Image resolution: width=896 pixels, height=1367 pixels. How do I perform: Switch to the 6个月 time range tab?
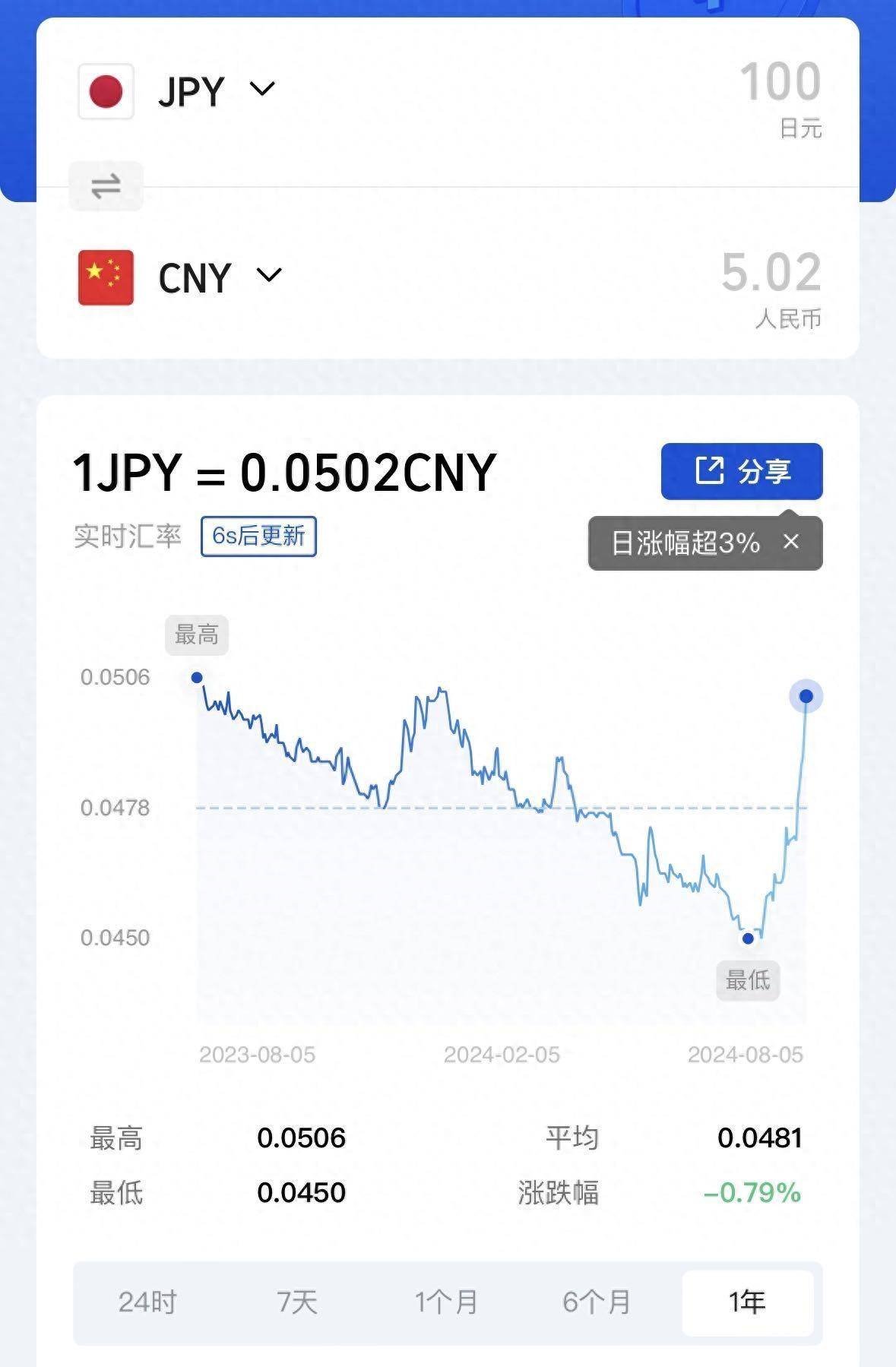[x=597, y=1302]
